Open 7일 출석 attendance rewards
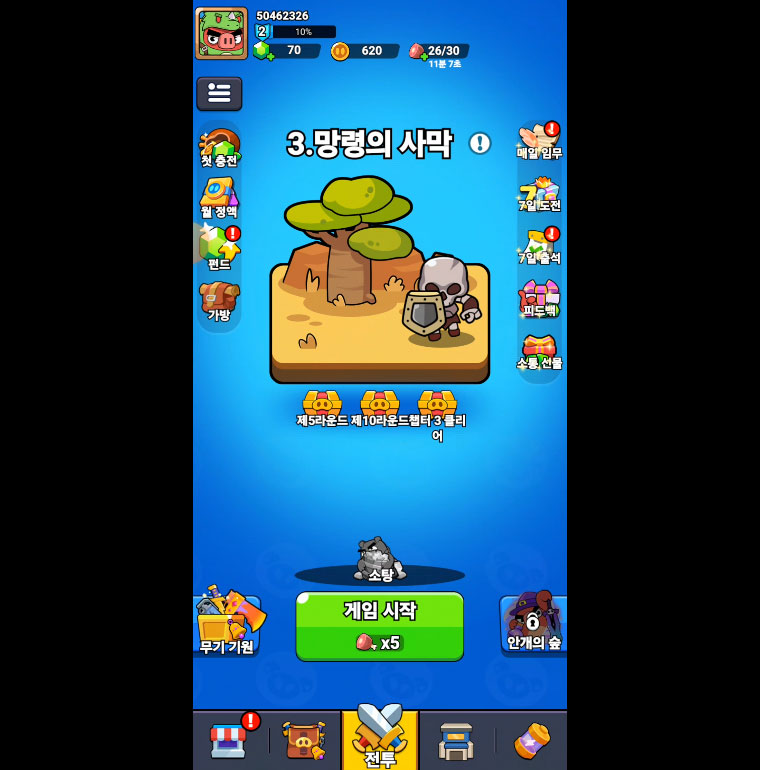Viewport: 760px width, 770px height. [539, 246]
